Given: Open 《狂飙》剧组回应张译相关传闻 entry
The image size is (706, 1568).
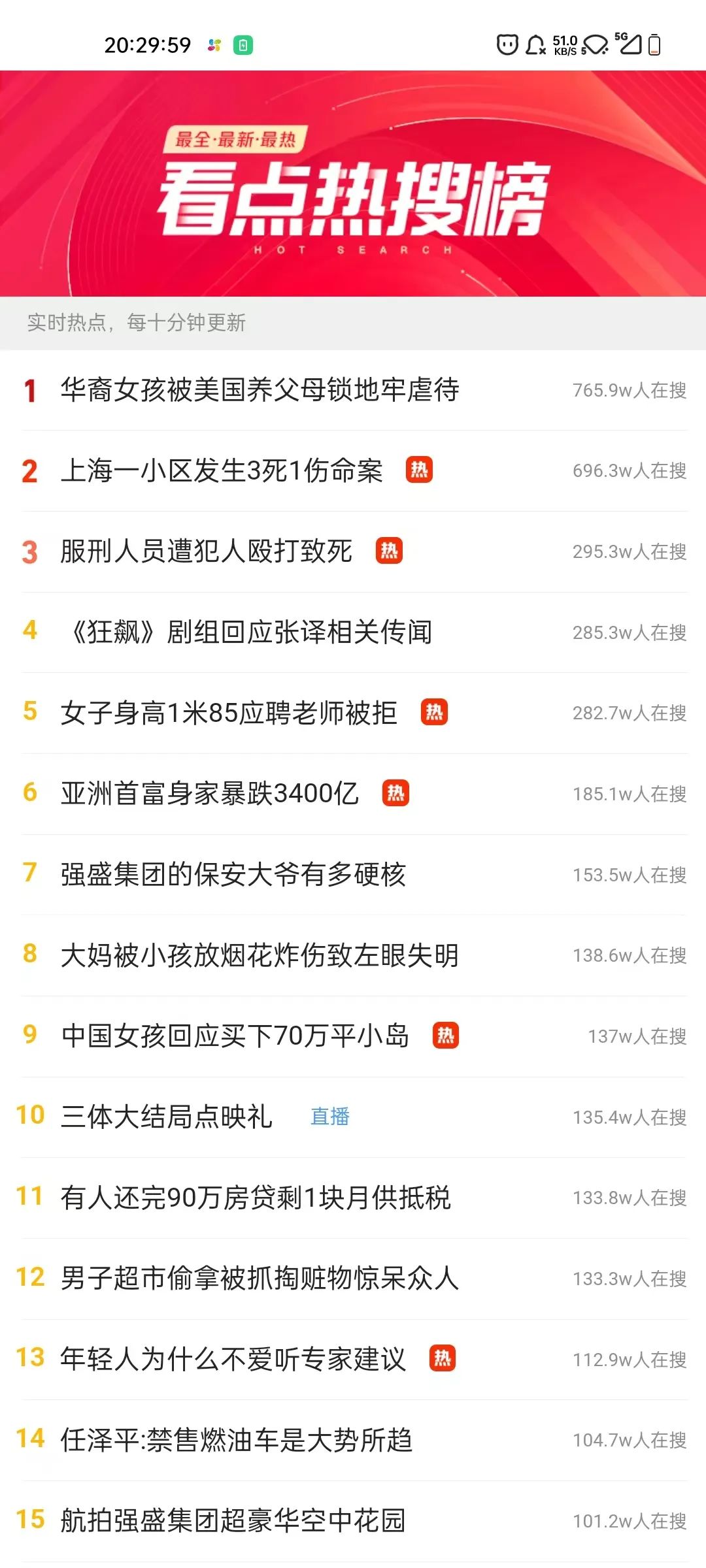Looking at the screenshot, I should point(248,632).
